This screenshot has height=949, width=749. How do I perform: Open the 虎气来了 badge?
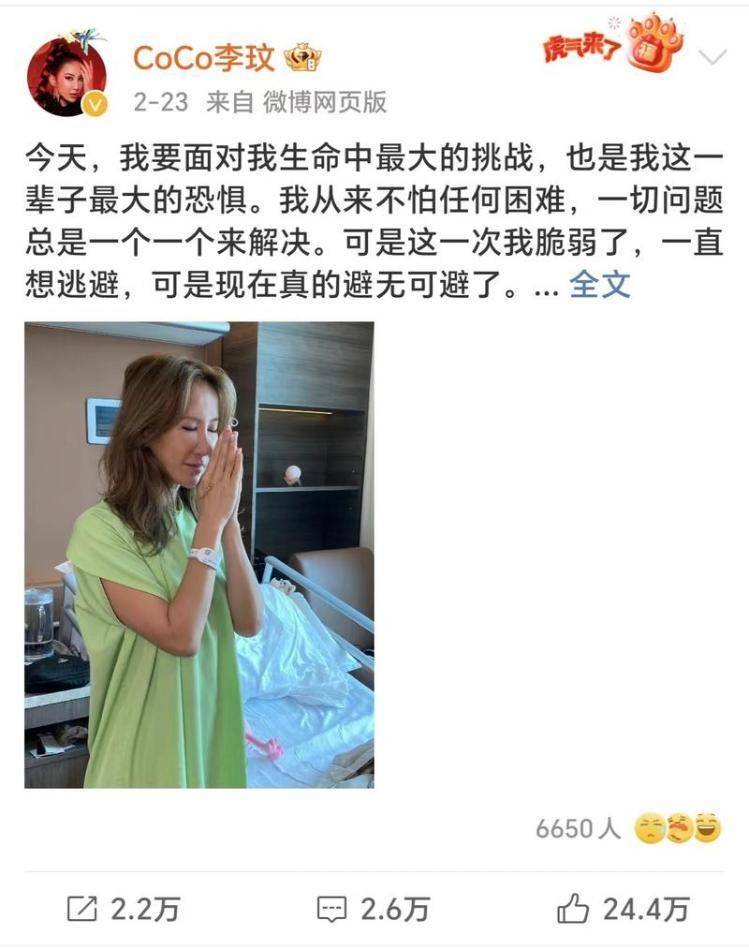[613, 48]
